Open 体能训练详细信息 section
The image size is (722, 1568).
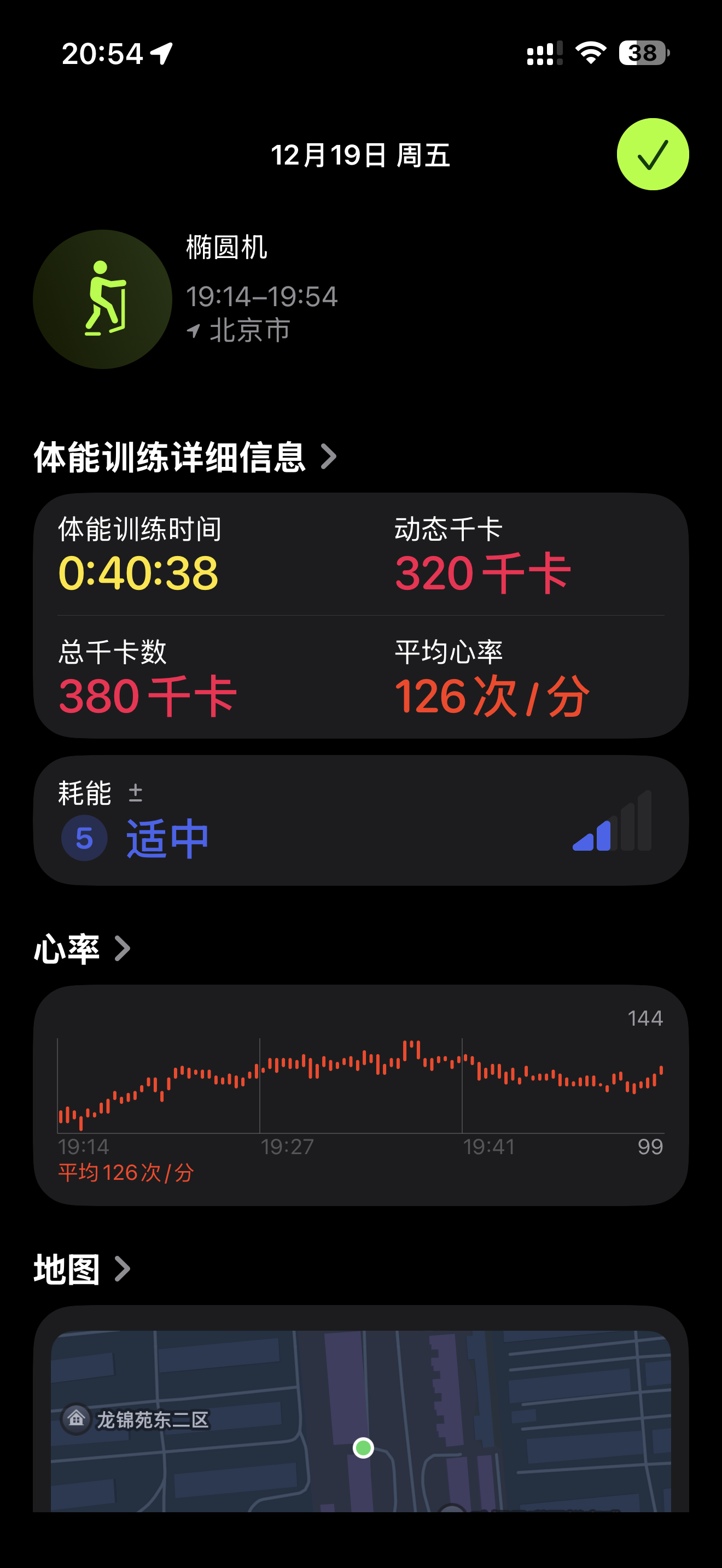(185, 457)
